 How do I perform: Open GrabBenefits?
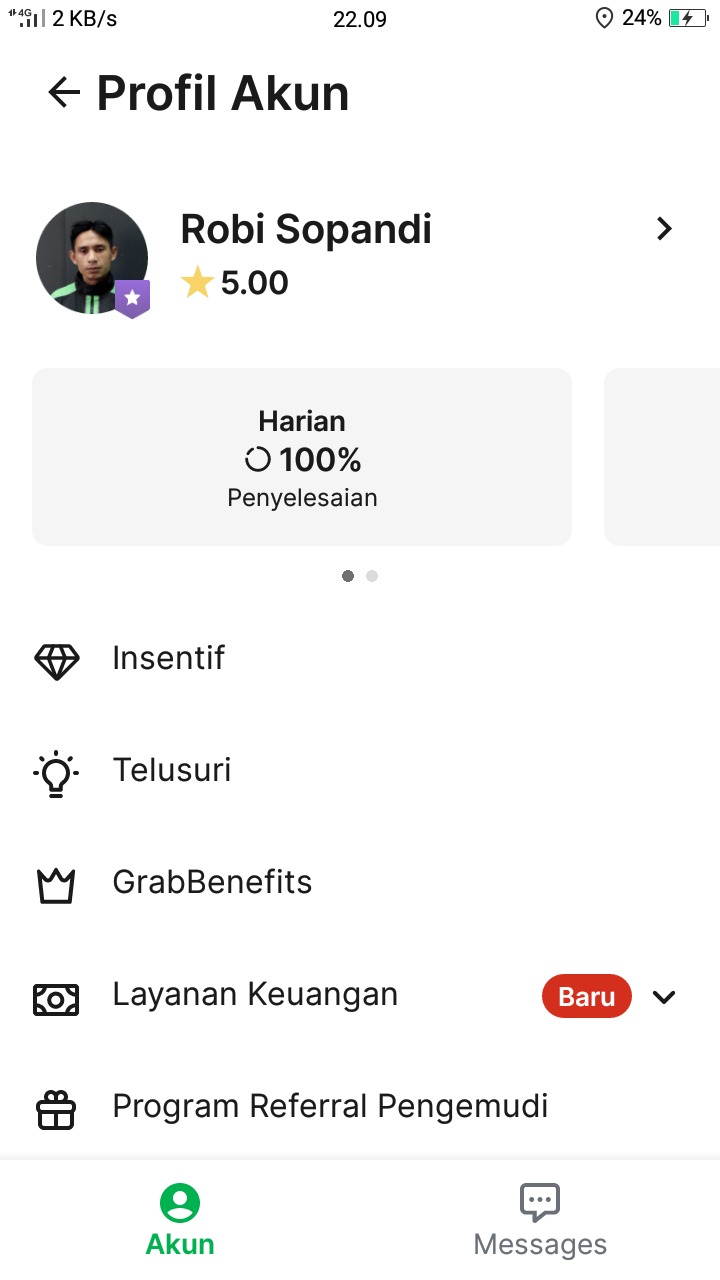(x=212, y=882)
